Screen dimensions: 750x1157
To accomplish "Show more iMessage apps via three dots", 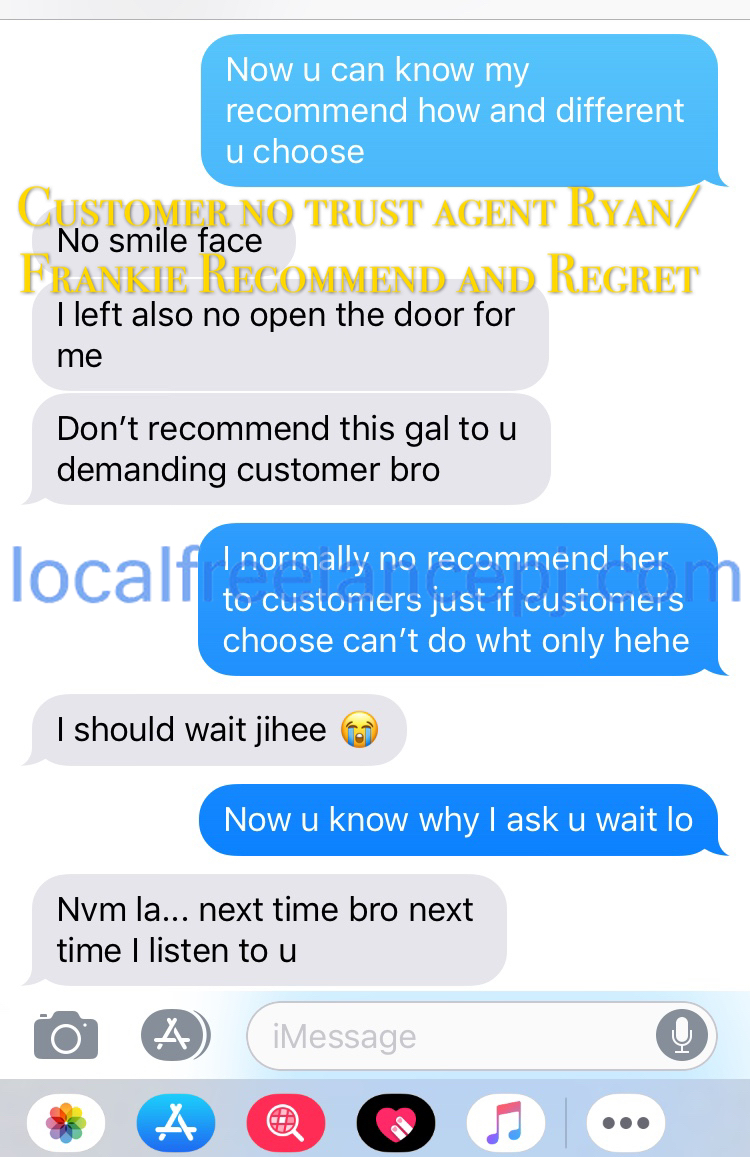I will [625, 1123].
